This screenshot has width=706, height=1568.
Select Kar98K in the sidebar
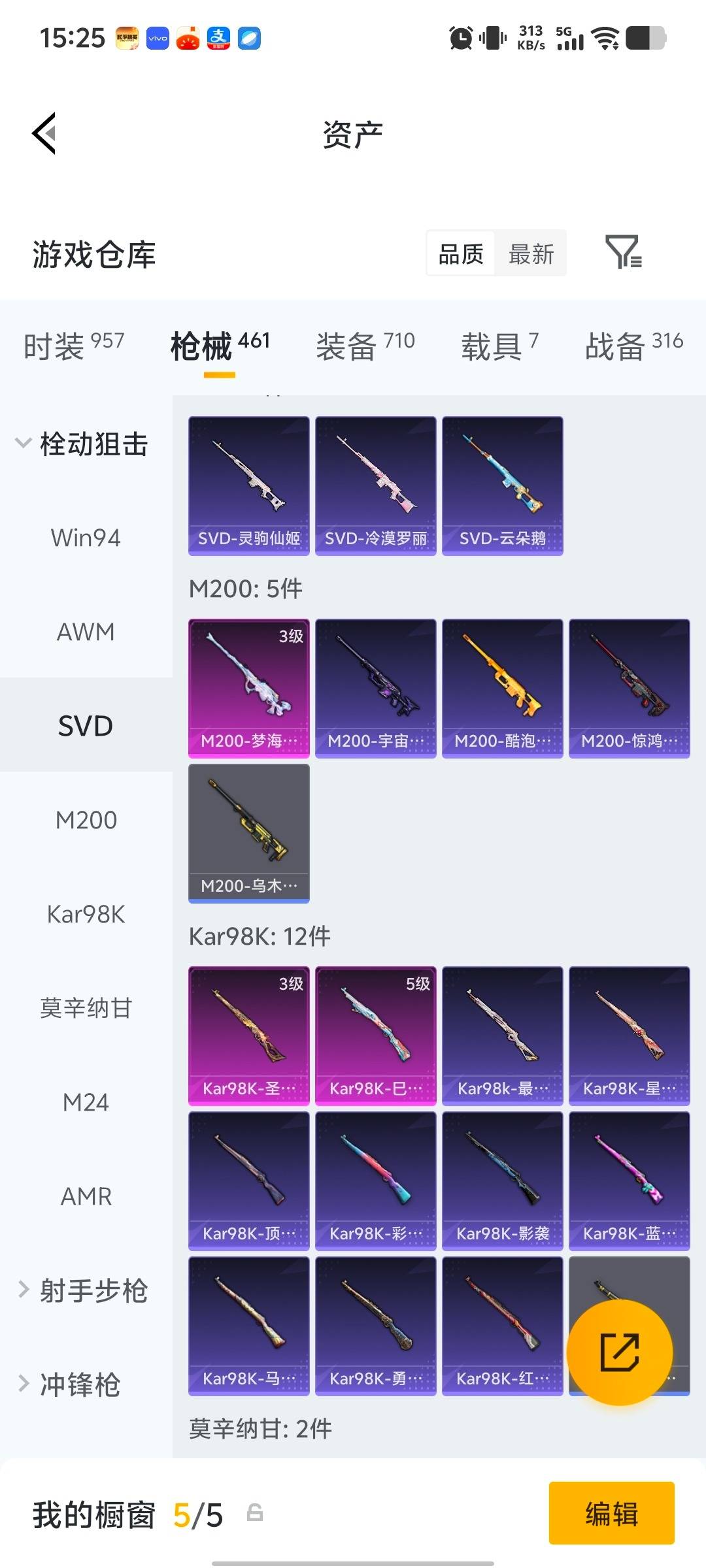coord(86,914)
